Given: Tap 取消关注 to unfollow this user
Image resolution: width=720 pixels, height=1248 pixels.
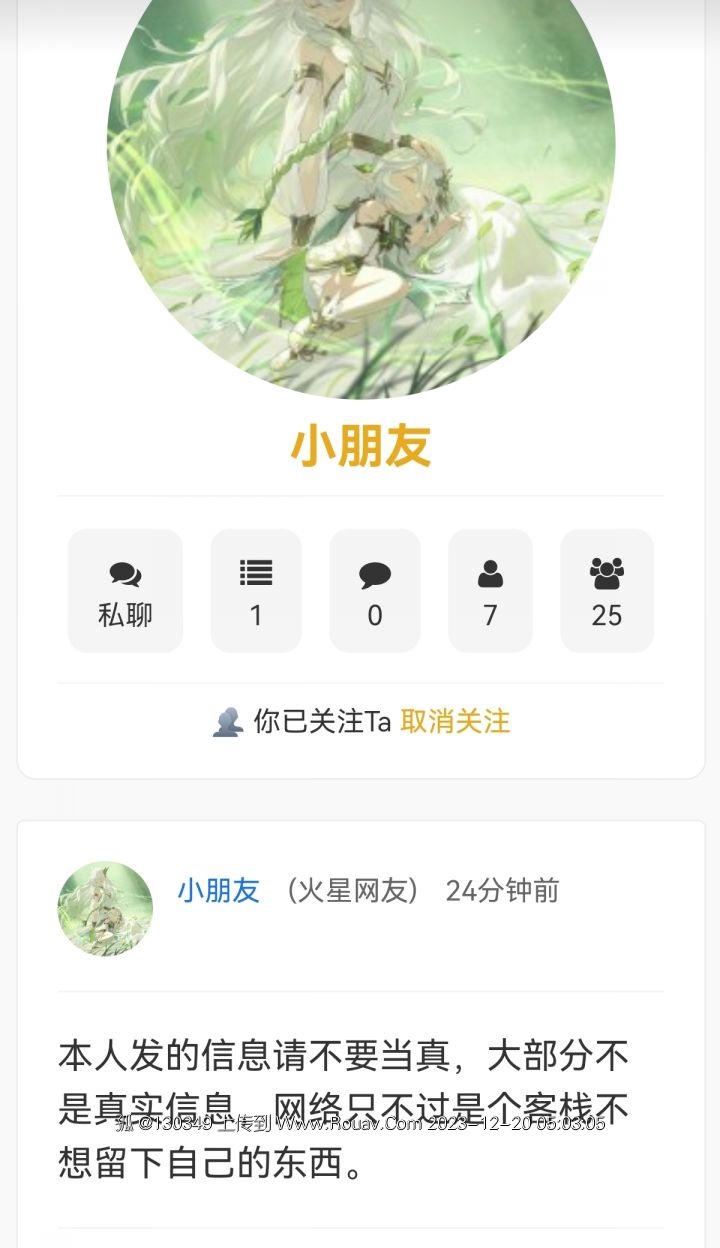Looking at the screenshot, I should 455,721.
